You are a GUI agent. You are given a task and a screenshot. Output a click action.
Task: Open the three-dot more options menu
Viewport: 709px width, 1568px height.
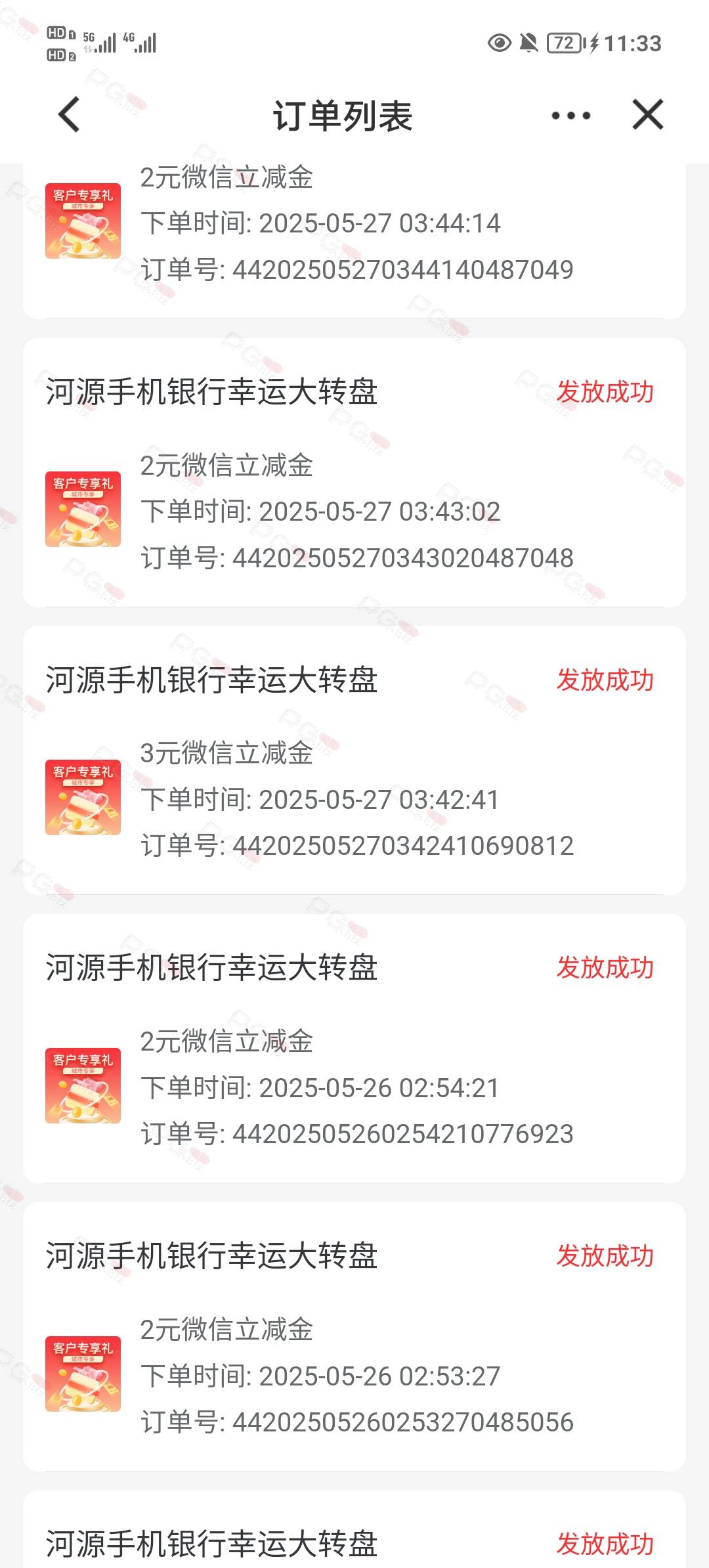570,116
